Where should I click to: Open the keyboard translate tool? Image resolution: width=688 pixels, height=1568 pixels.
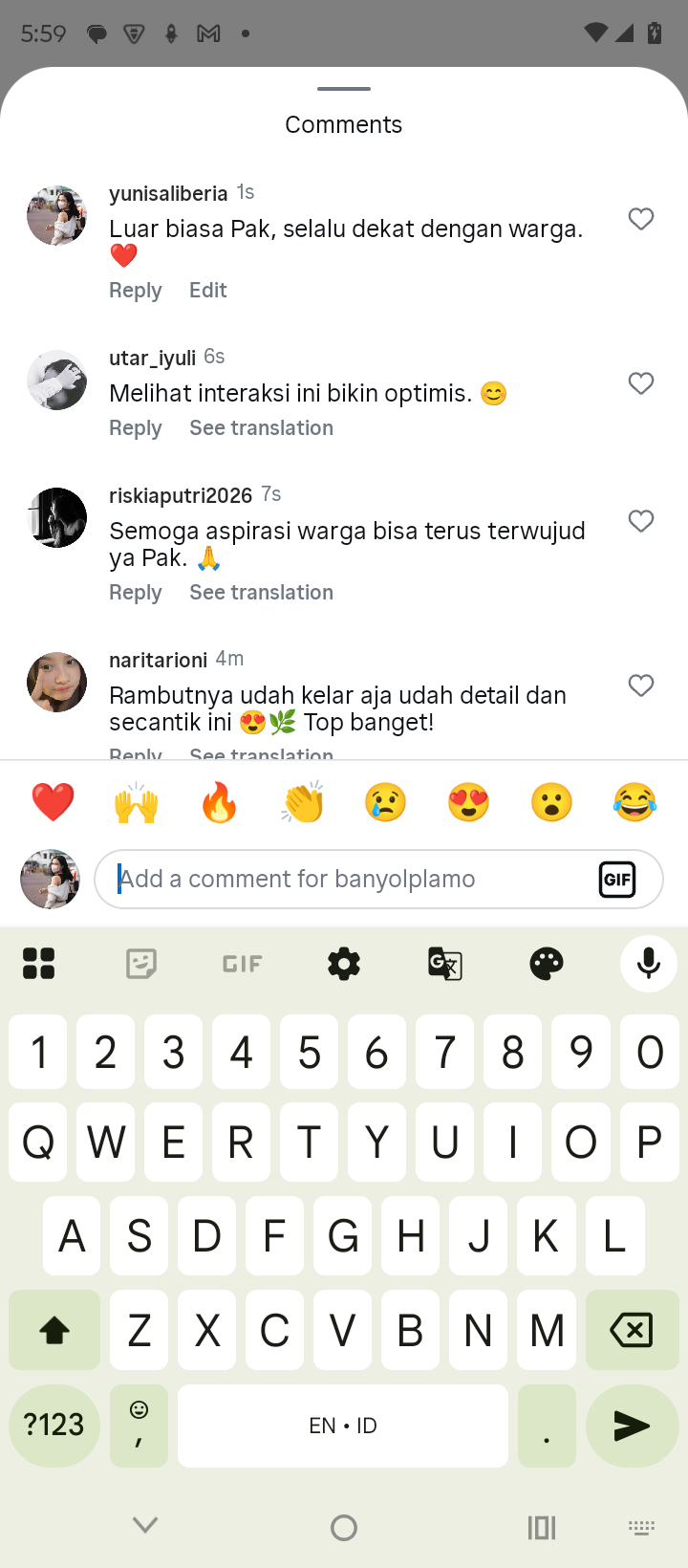[x=445, y=964]
